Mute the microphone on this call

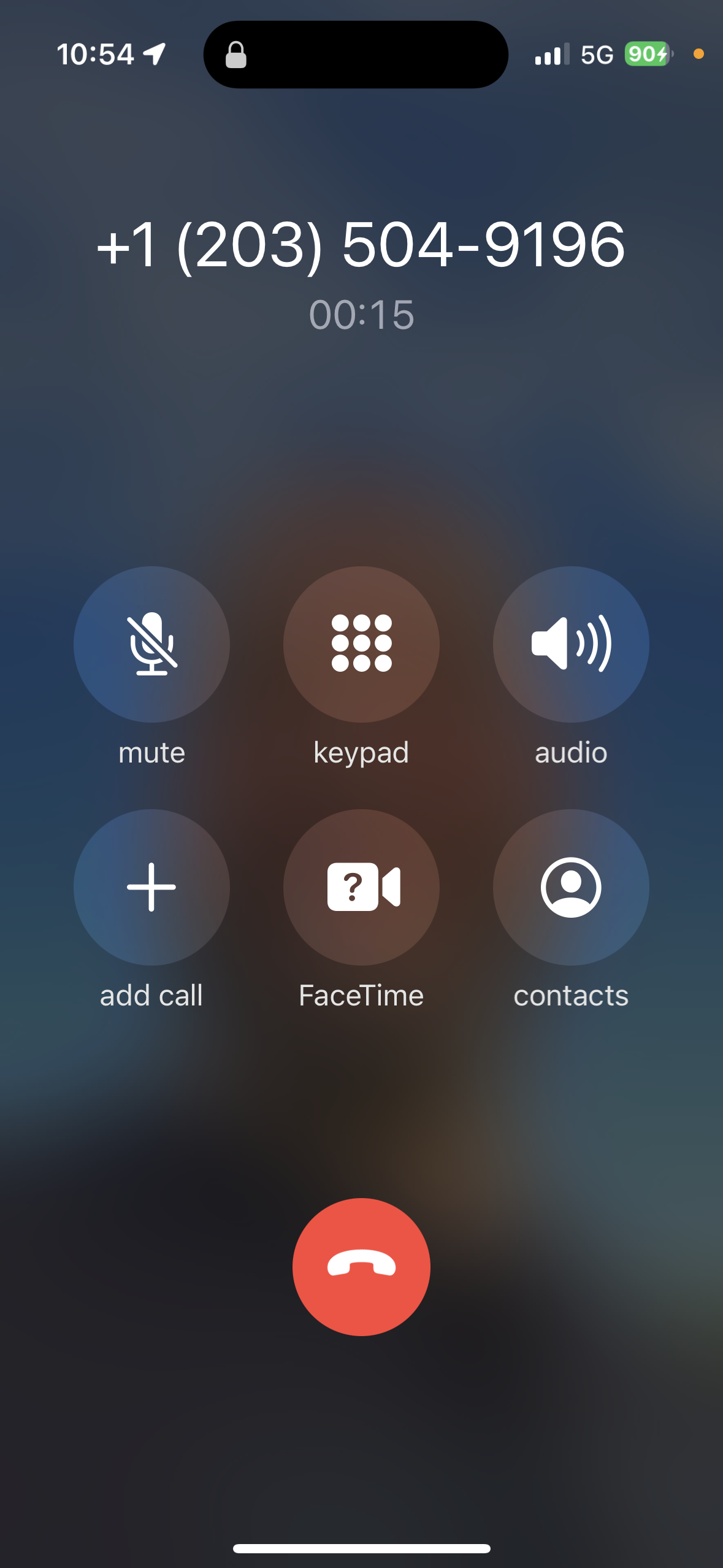(151, 644)
